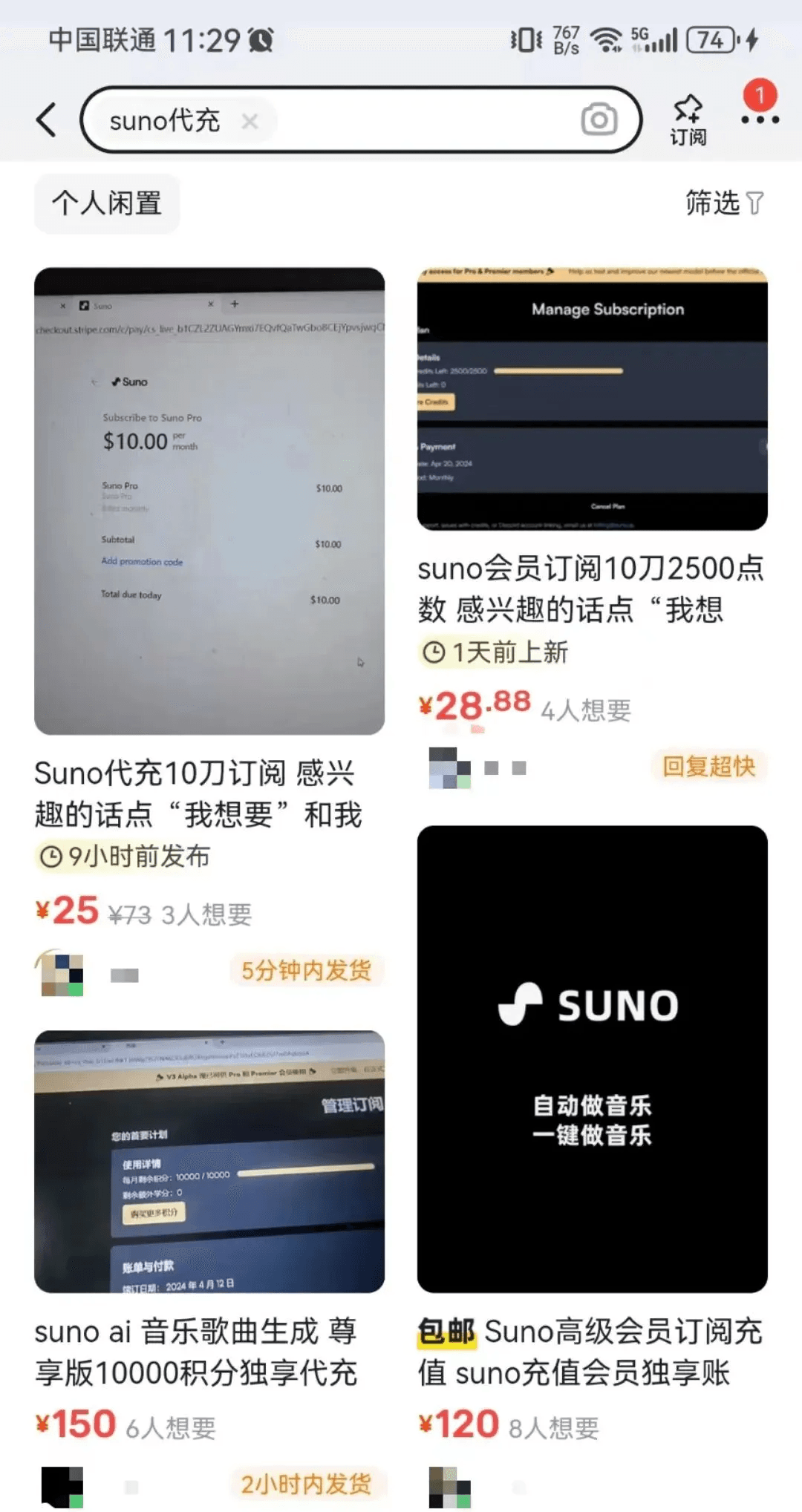Go back using the back arrow
Image resolution: width=802 pixels, height=1512 pixels.
46,120
